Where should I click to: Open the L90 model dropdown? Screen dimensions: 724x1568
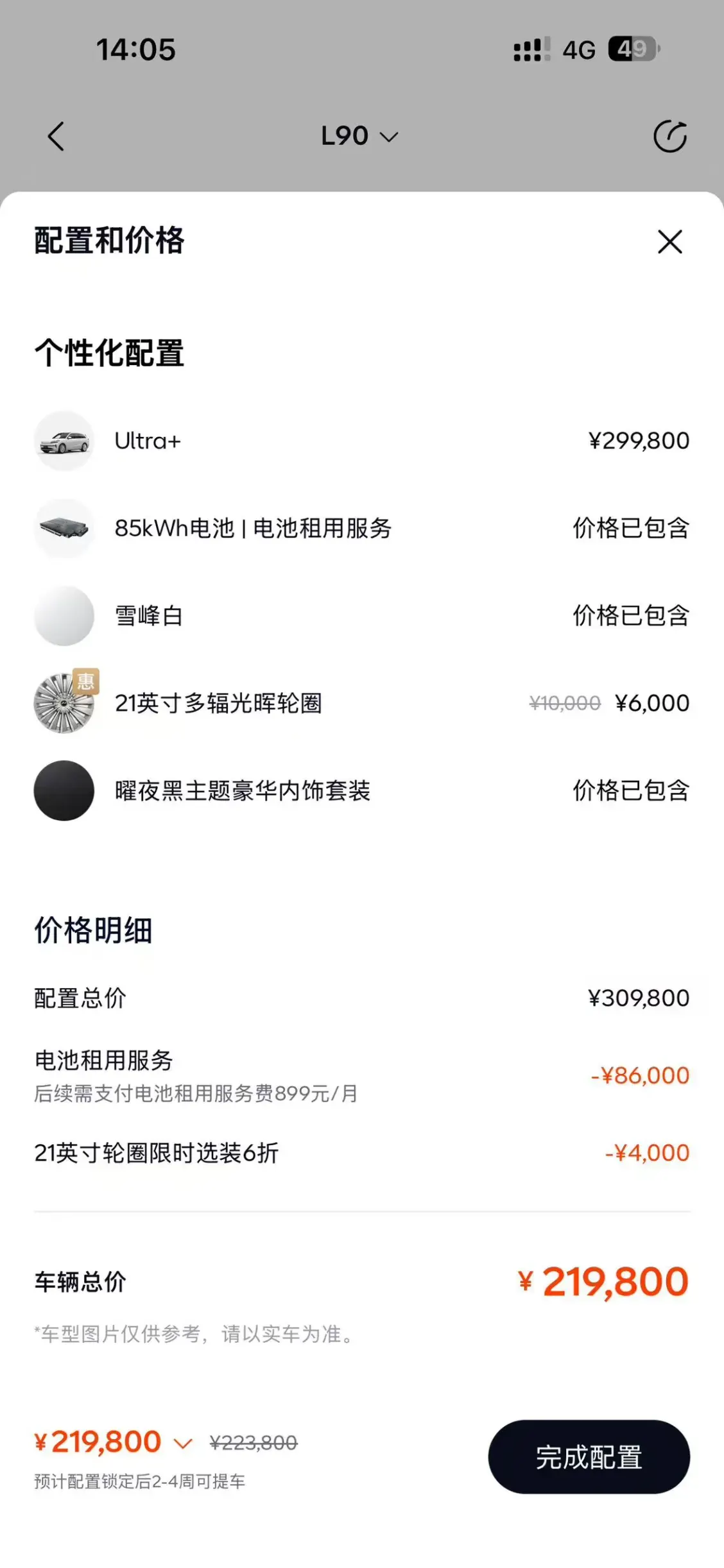(x=359, y=136)
